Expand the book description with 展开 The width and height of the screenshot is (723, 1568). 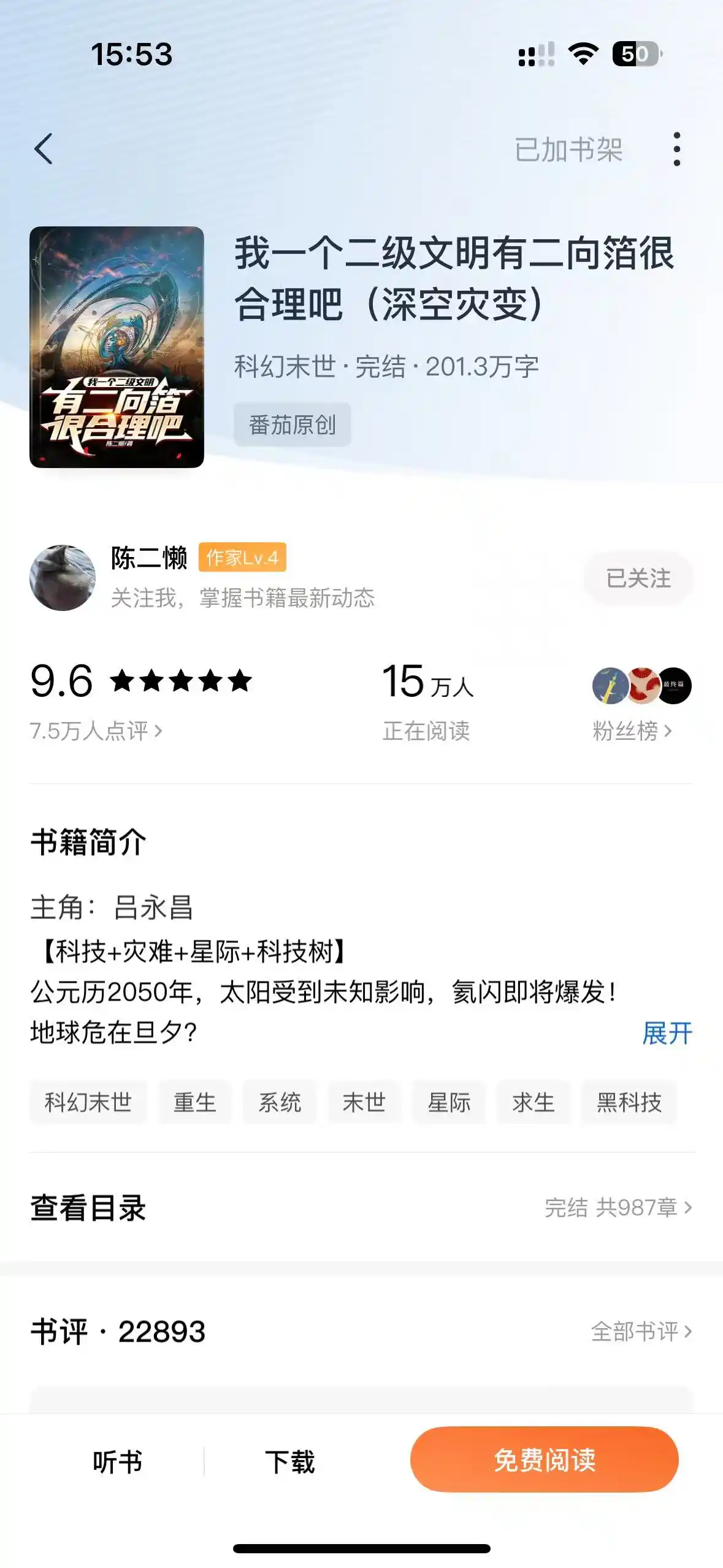pos(667,1034)
